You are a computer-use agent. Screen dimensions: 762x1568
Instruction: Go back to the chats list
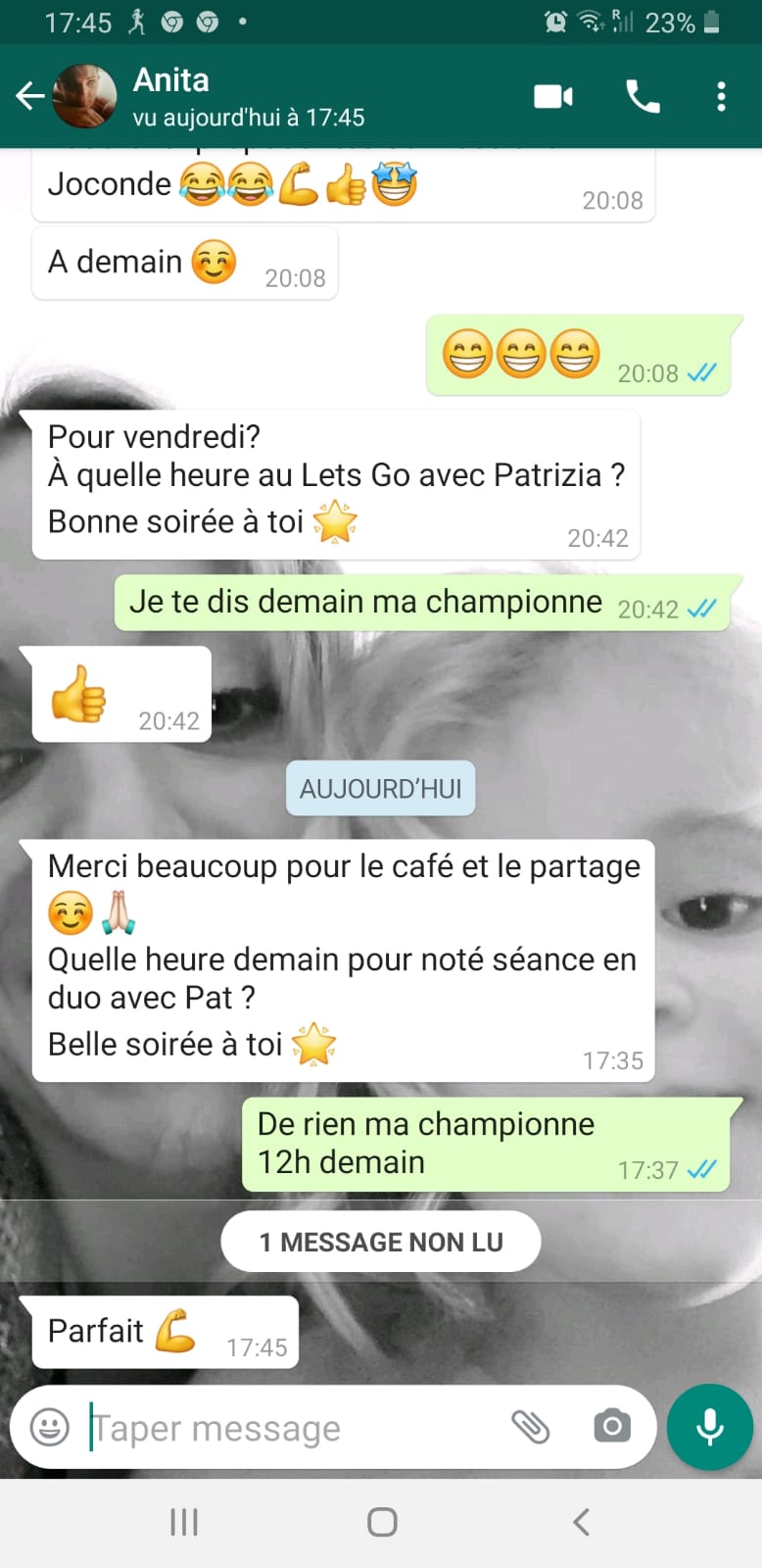click(x=30, y=96)
